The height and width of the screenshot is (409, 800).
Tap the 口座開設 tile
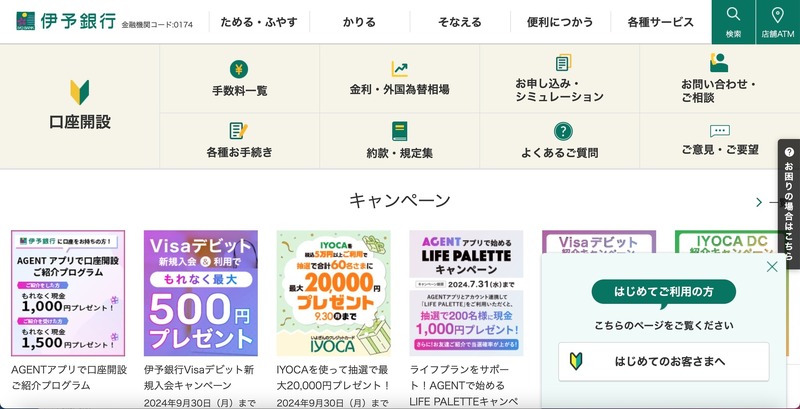point(80,106)
